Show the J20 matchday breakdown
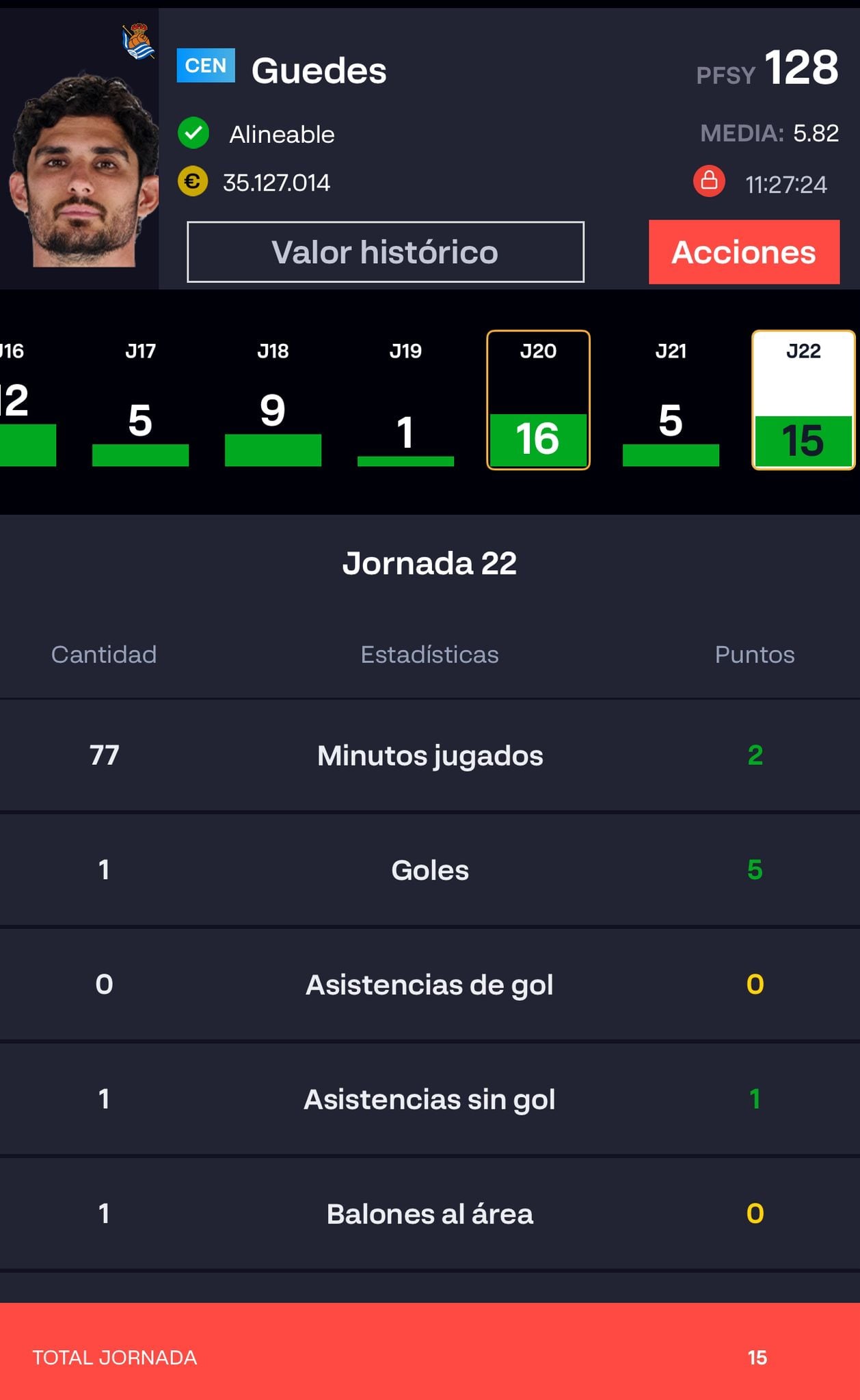The height and width of the screenshot is (1400, 860). pyautogui.click(x=538, y=401)
